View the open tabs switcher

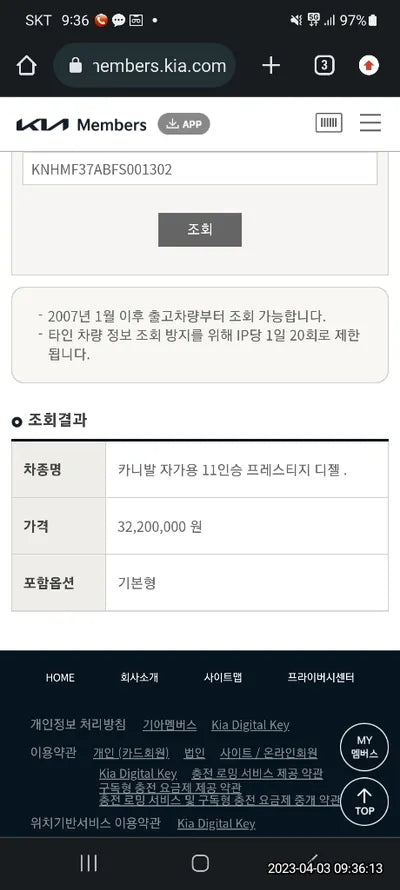[324, 66]
